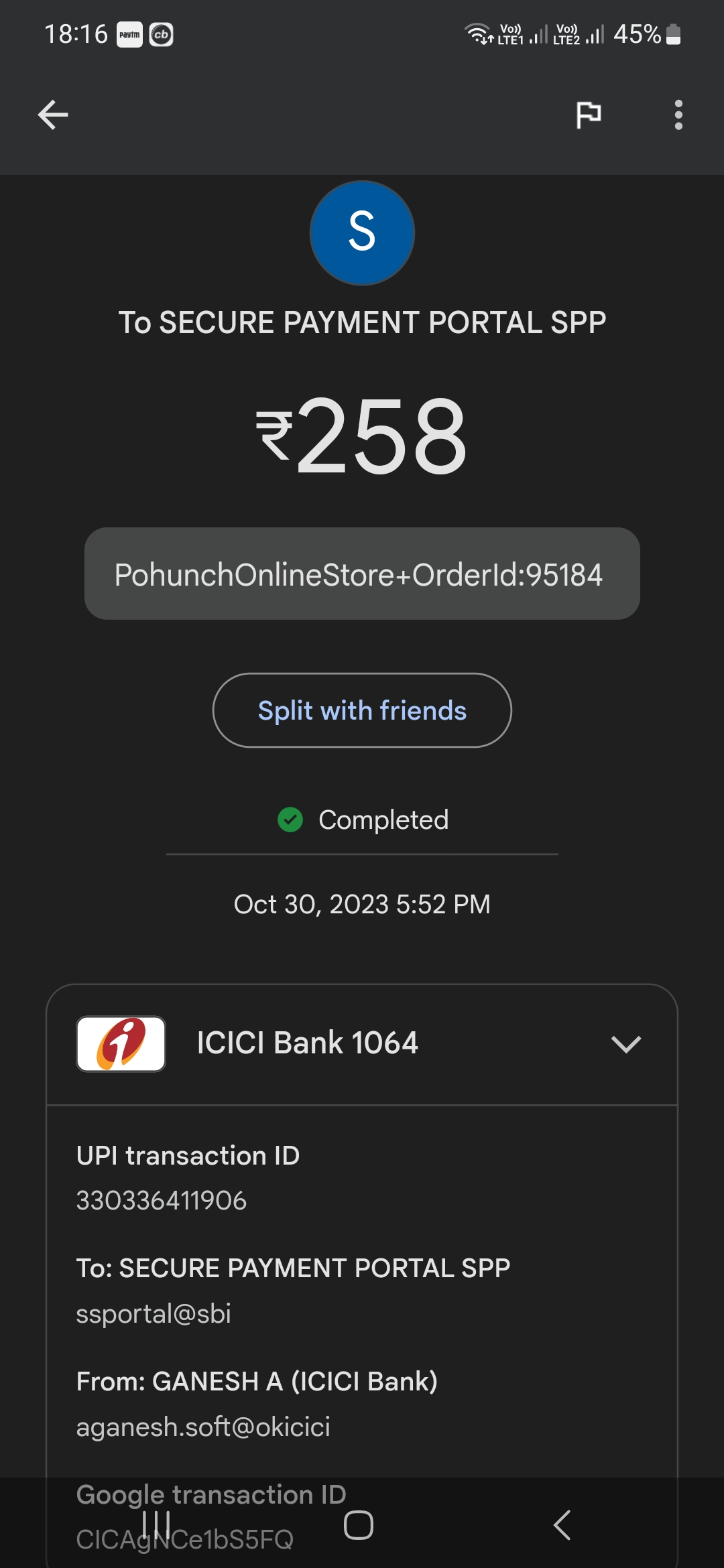The height and width of the screenshot is (1568, 724).
Task: Open the S avatar for the payee
Action: point(362,233)
